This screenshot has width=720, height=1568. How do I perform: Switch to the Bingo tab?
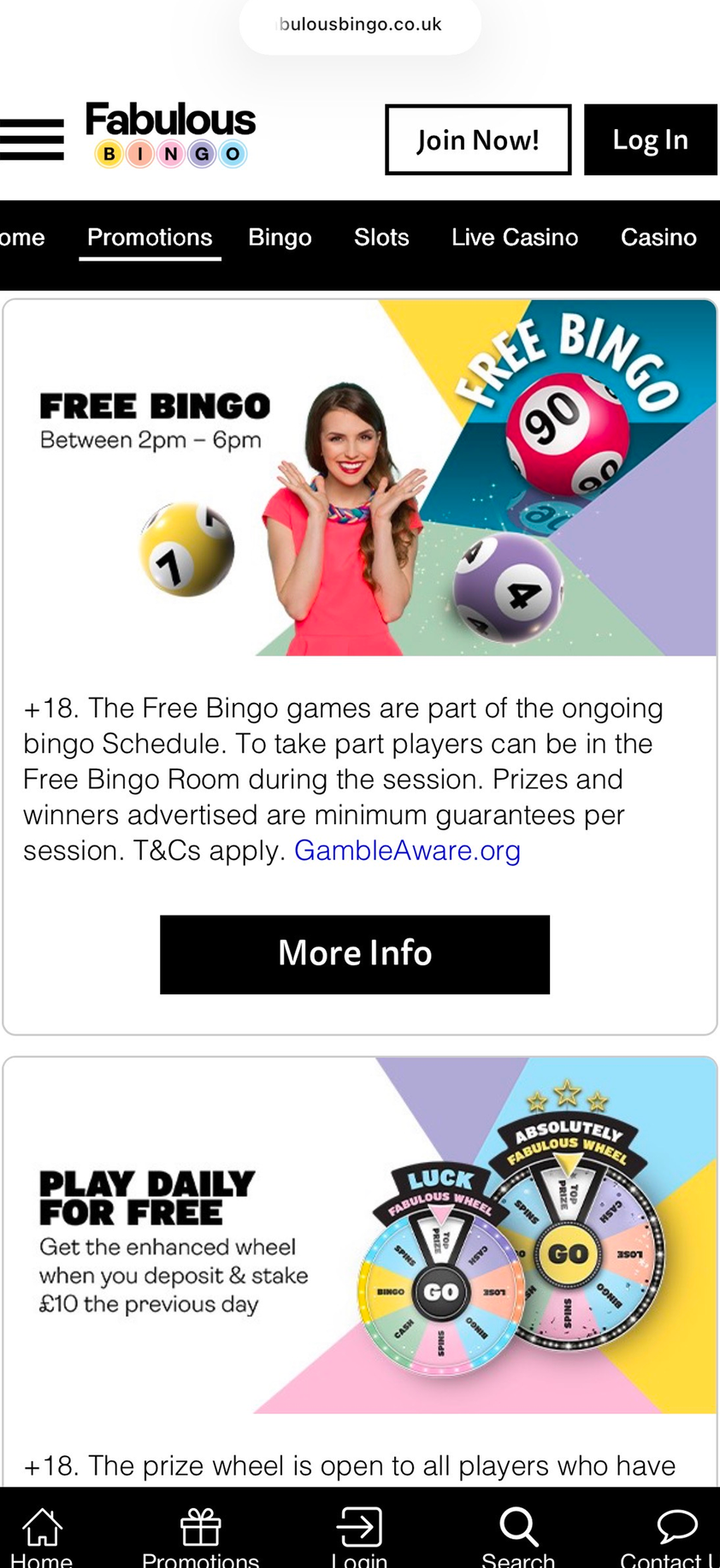(280, 238)
